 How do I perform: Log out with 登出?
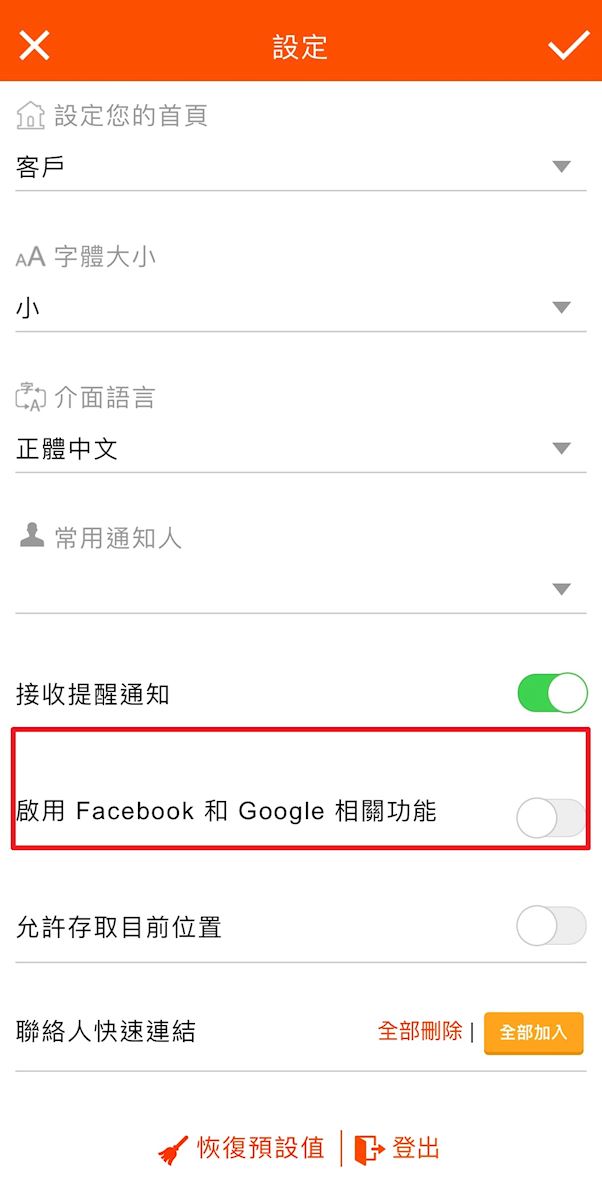398,1148
